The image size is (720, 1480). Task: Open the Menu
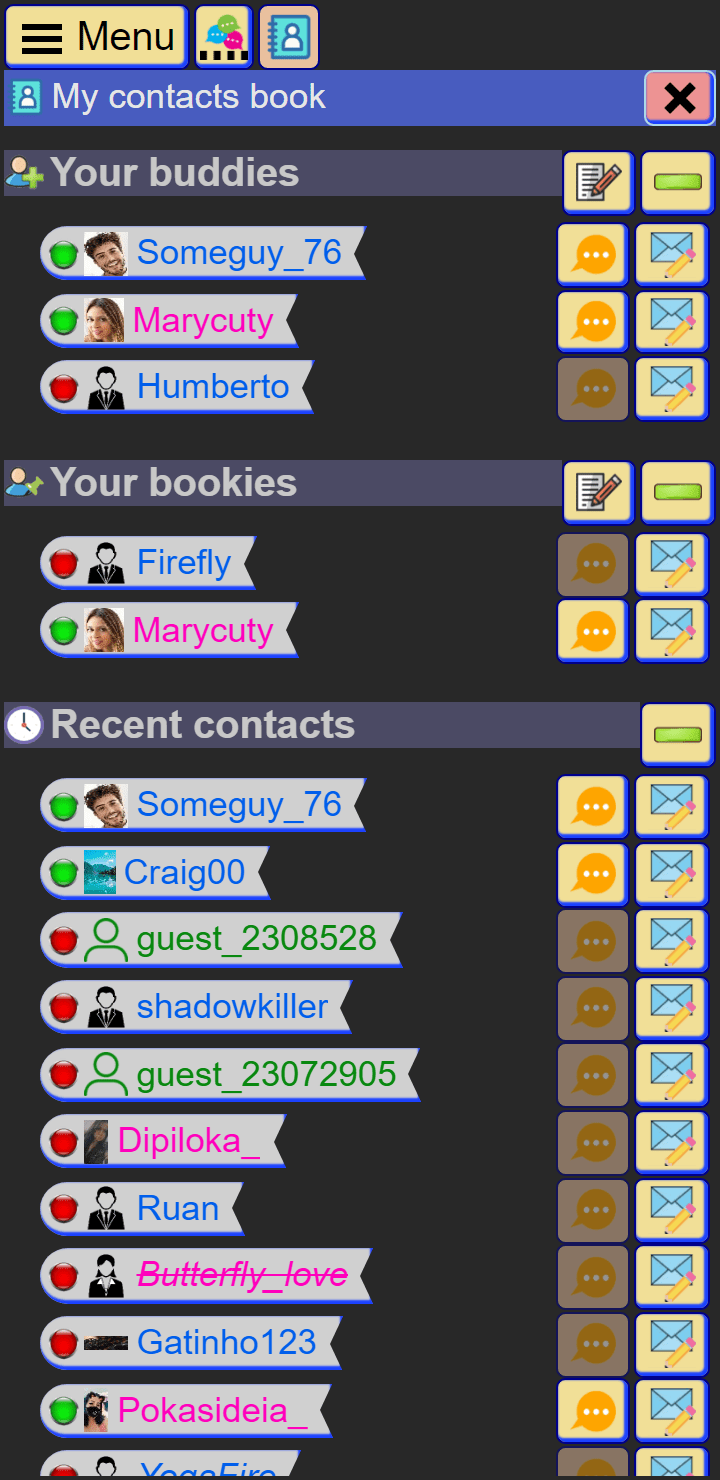(95, 36)
